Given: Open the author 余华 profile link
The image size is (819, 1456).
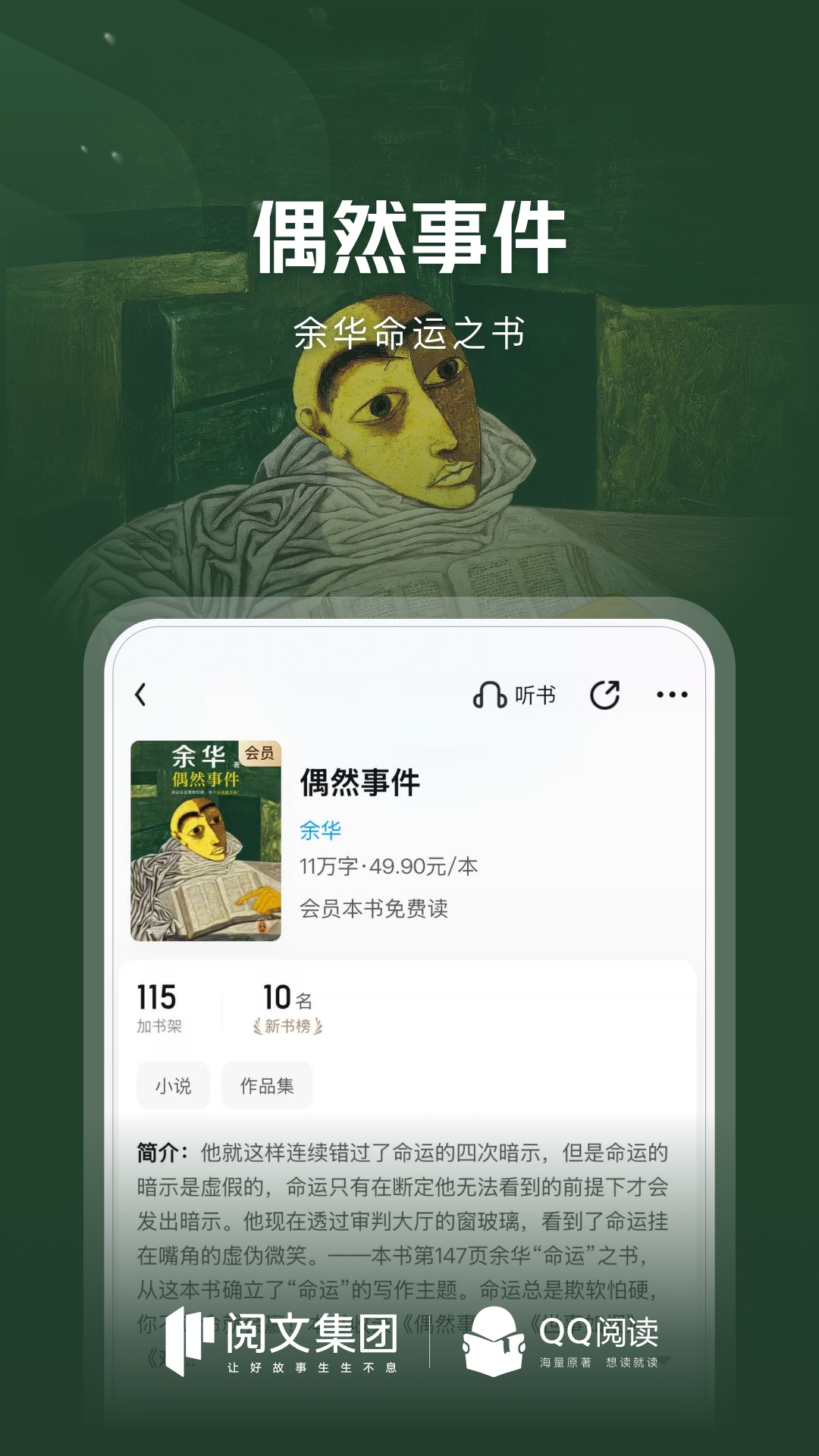Looking at the screenshot, I should [318, 830].
